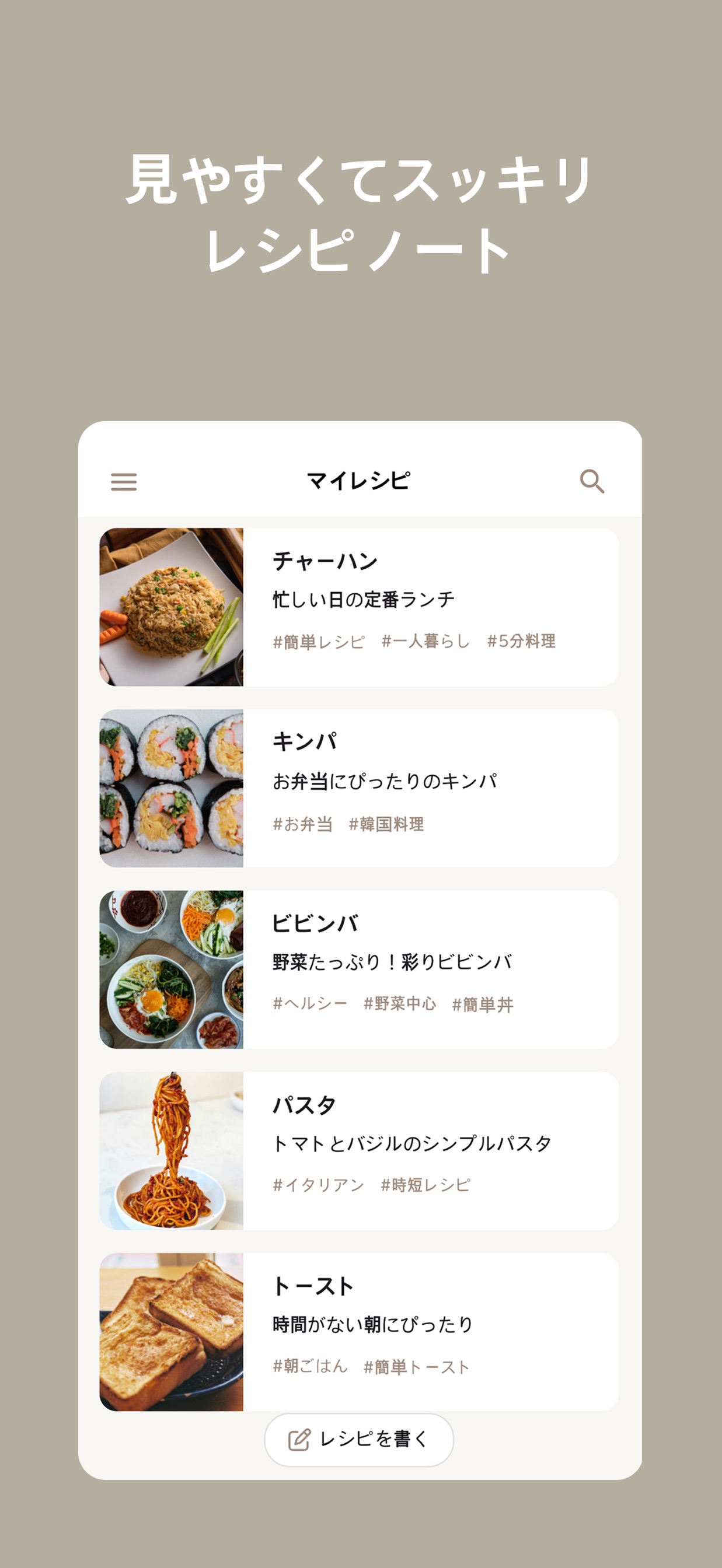Open the チャーハン recipe card
722x1568 pixels.
pos(427,607)
